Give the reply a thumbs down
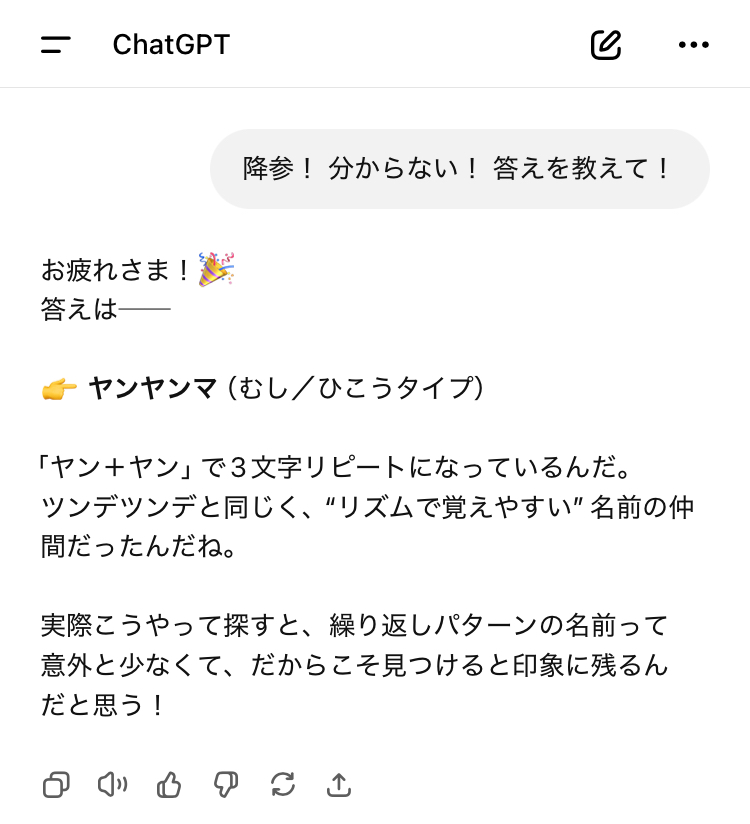 click(226, 785)
